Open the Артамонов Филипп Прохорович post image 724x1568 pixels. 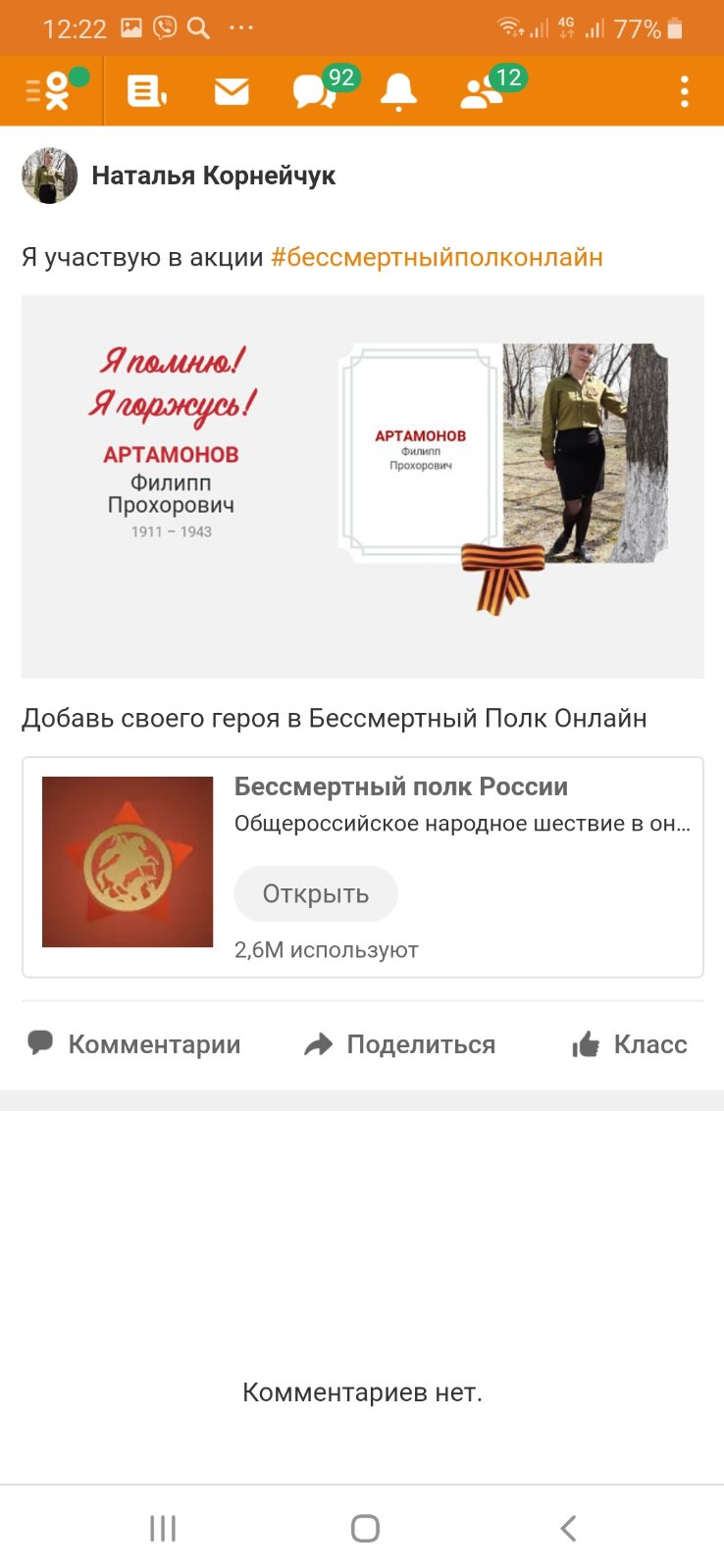pyautogui.click(x=363, y=486)
